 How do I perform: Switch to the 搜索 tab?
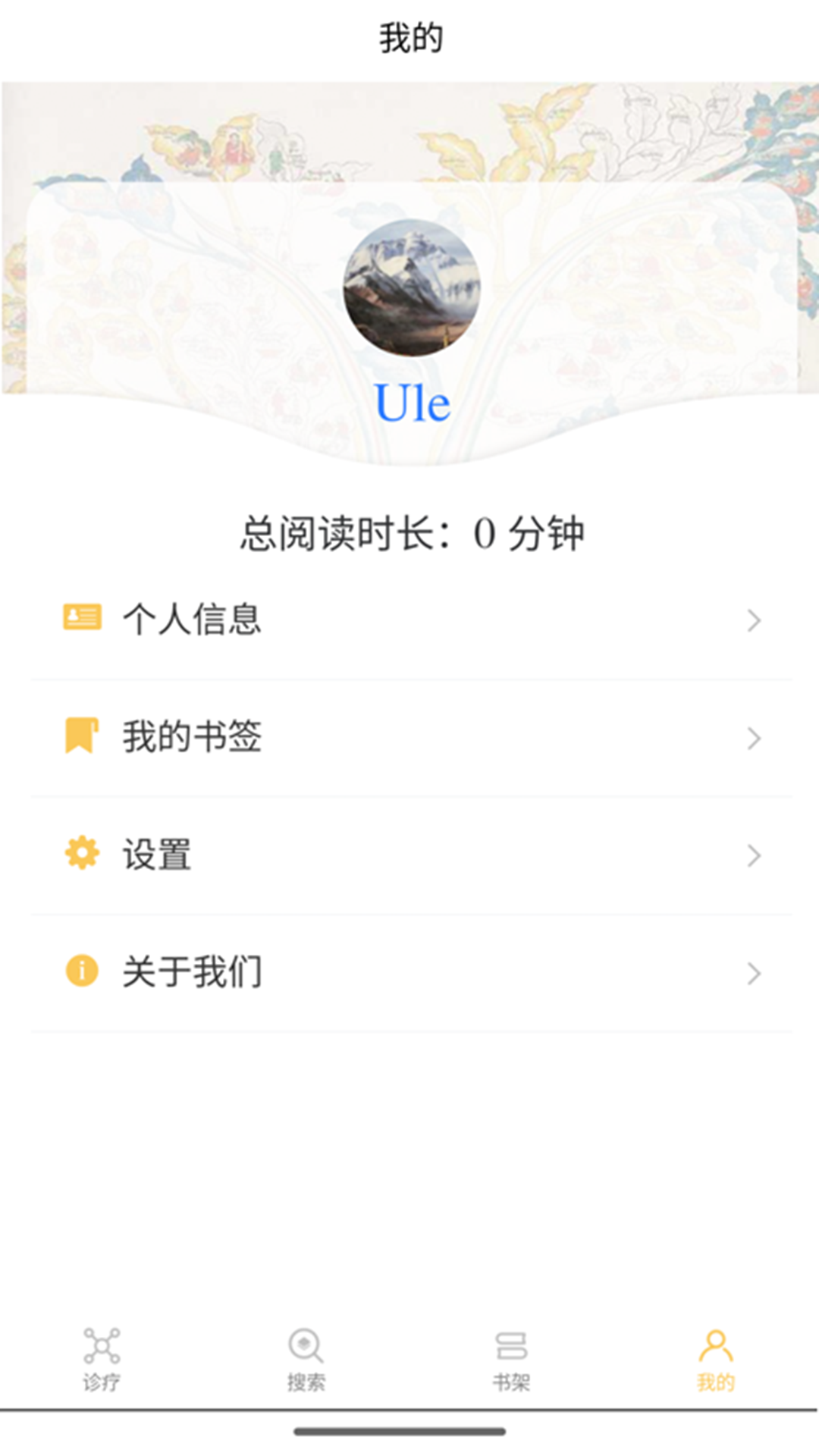click(x=306, y=1359)
